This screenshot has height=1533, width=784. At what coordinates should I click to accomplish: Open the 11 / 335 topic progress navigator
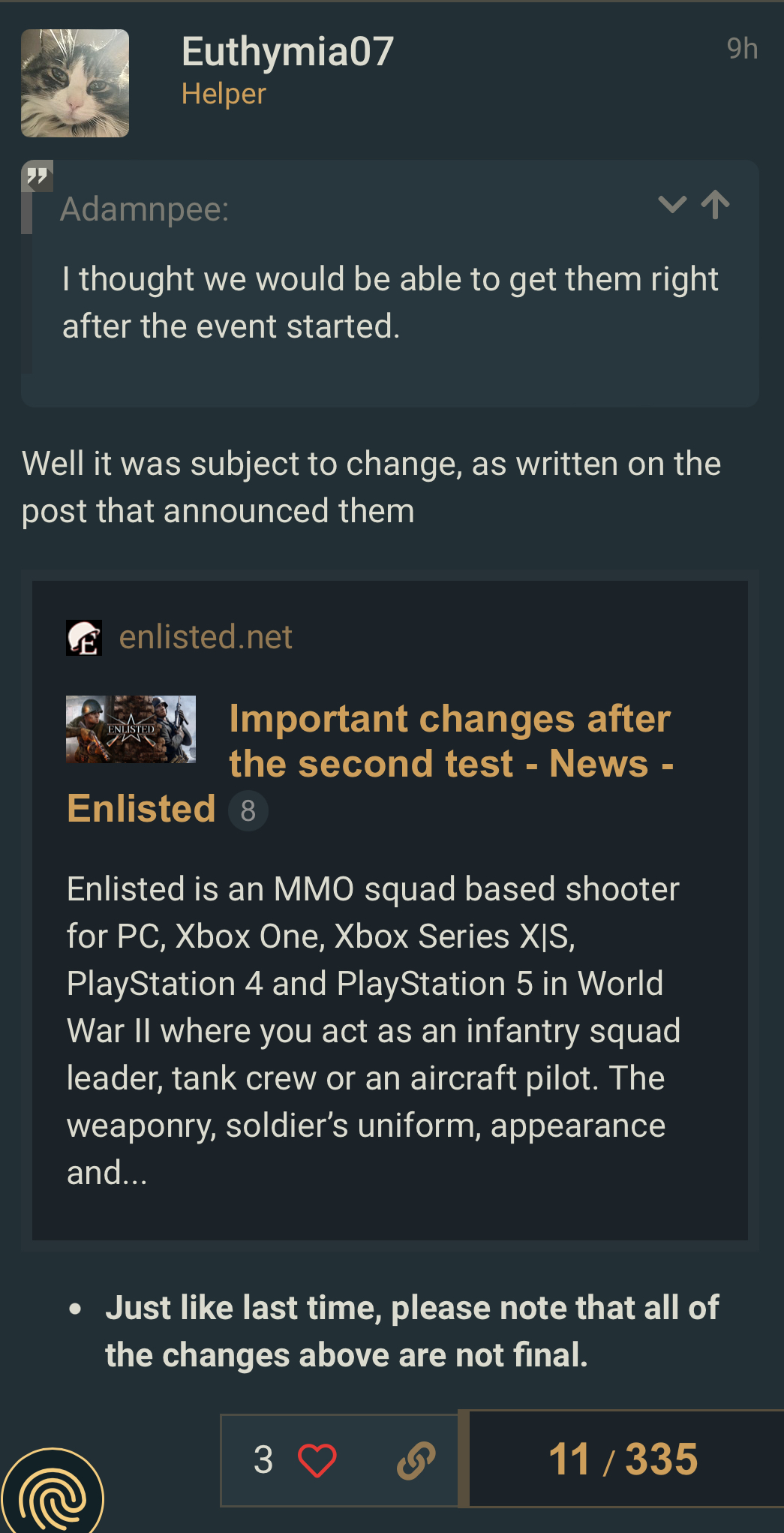click(623, 1459)
